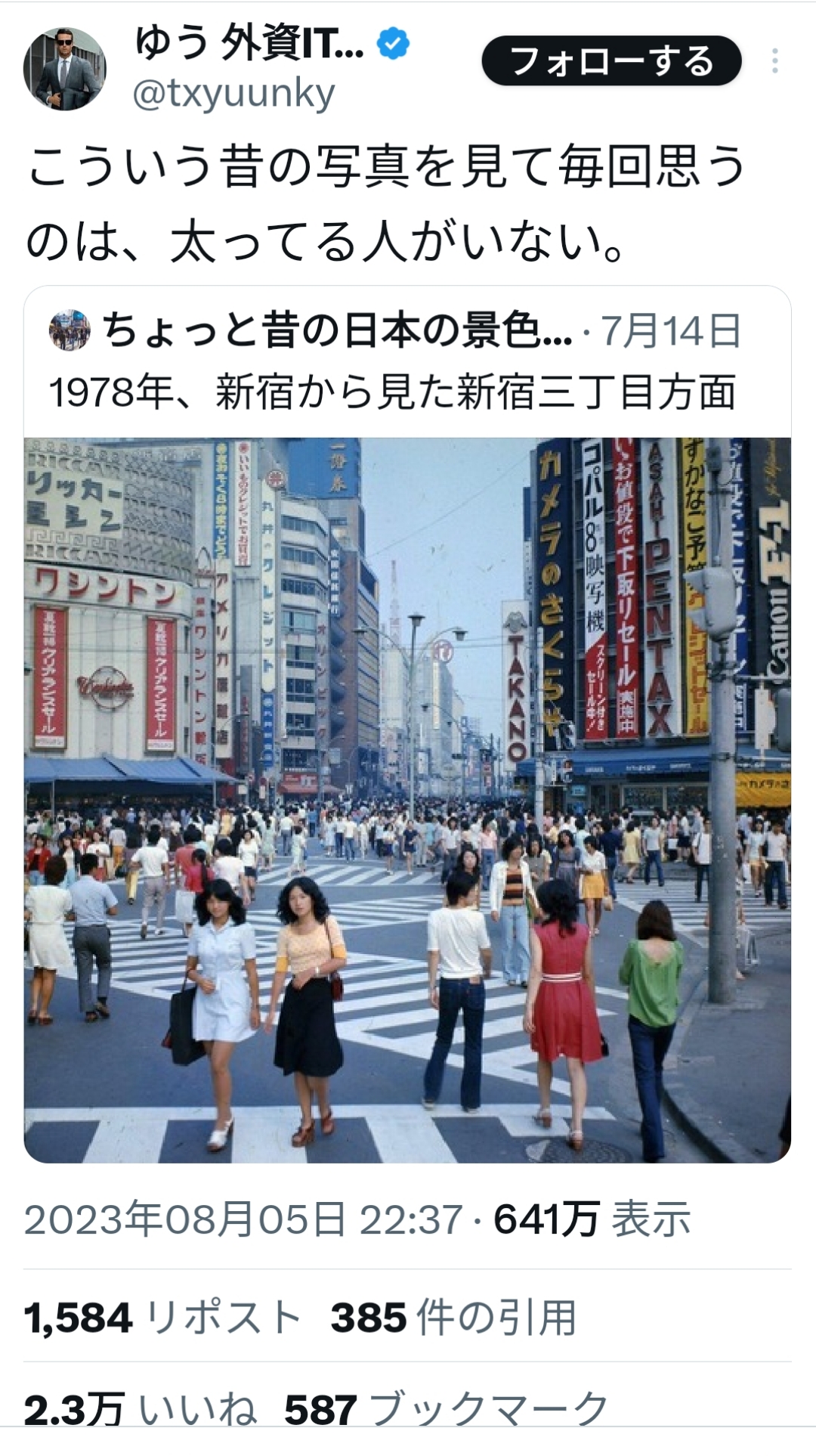Screen dimensions: 816x1456
Task: Open the @txyuunky username link
Action: (233, 94)
